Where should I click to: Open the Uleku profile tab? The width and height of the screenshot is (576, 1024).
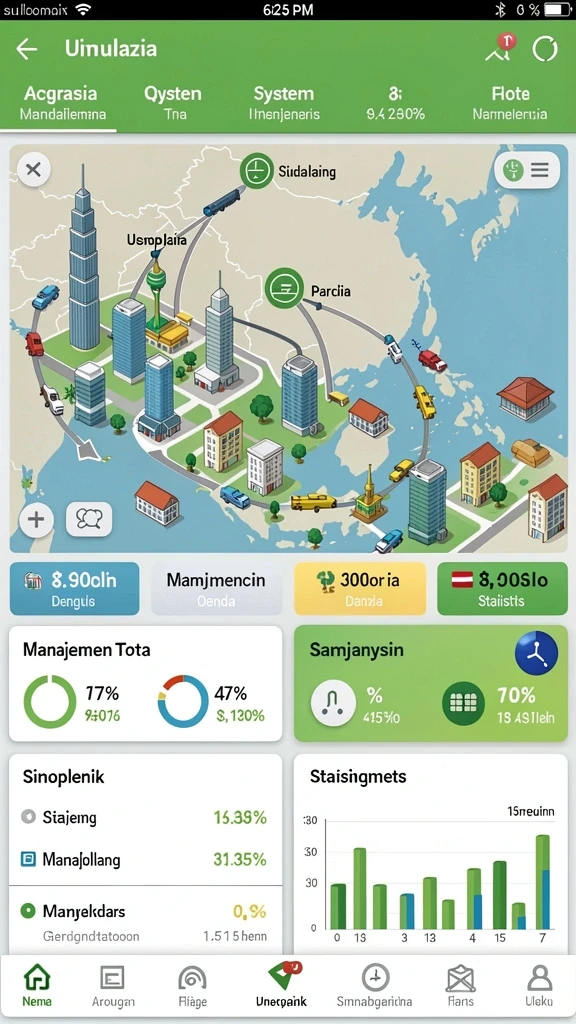[x=539, y=985]
